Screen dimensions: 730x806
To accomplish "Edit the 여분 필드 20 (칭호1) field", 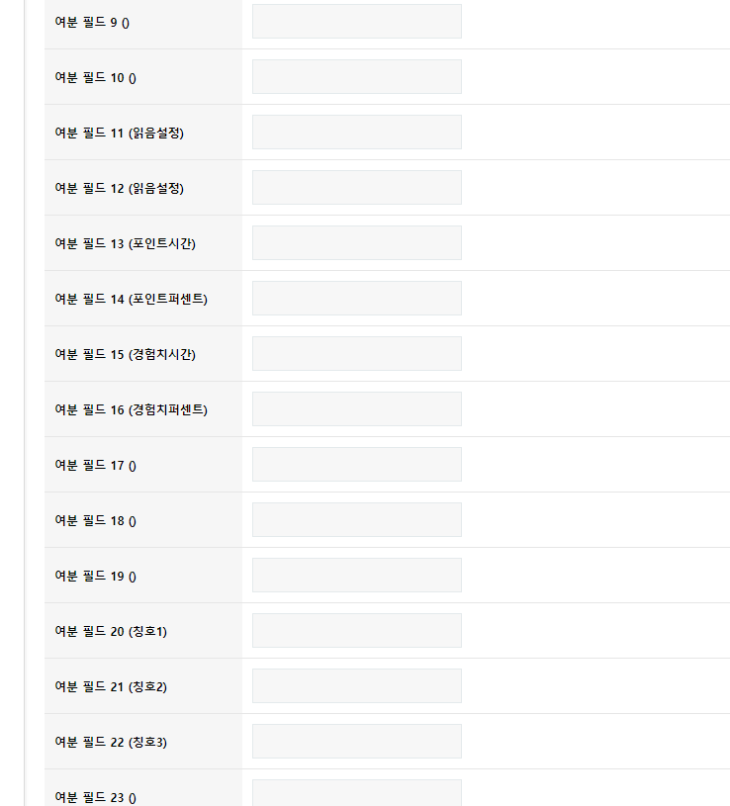I will [356, 631].
